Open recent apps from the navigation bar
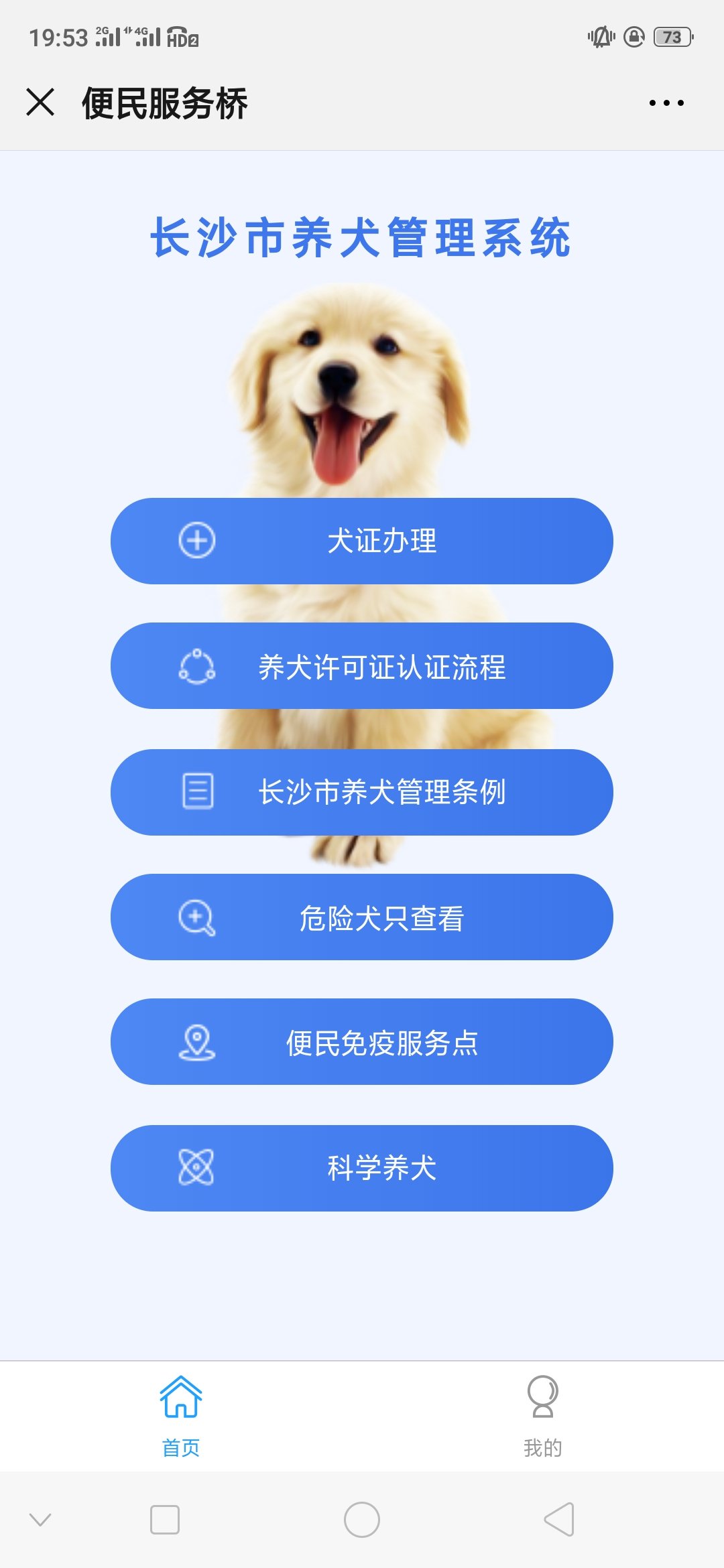The height and width of the screenshot is (1568, 724). (x=165, y=1519)
